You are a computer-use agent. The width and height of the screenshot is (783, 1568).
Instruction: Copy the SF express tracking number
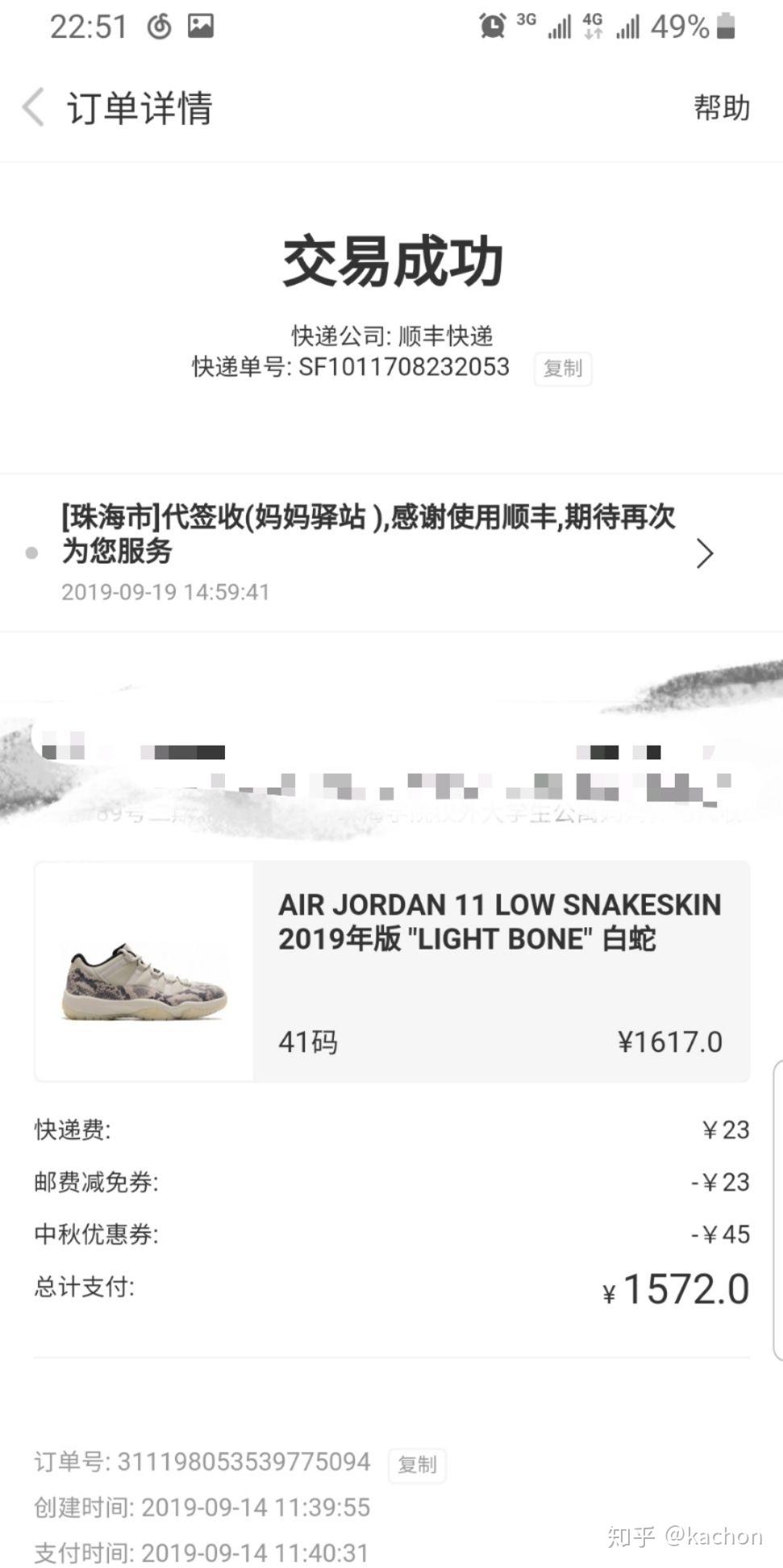562,368
